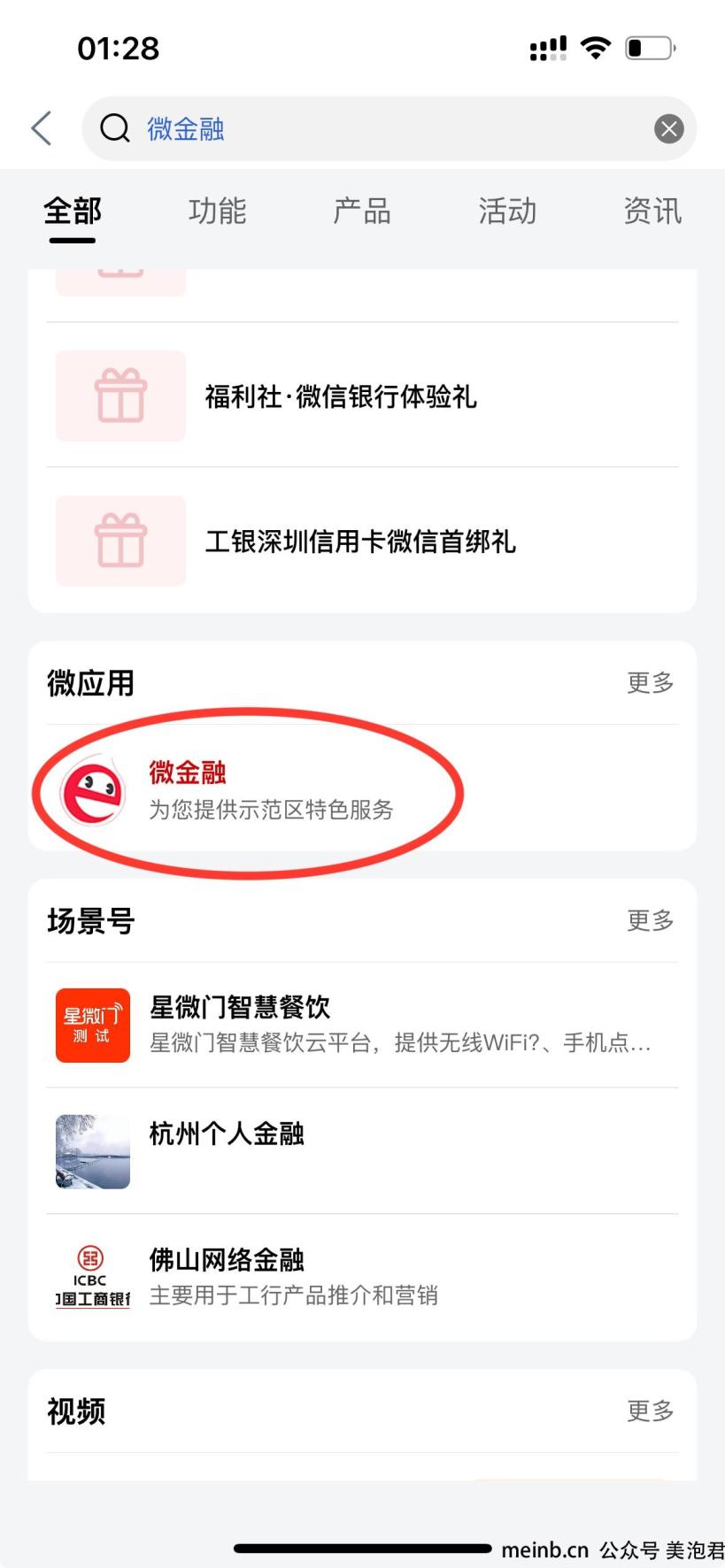The height and width of the screenshot is (1568, 725).
Task: Select the 全部 tab
Action: pyautogui.click(x=73, y=211)
